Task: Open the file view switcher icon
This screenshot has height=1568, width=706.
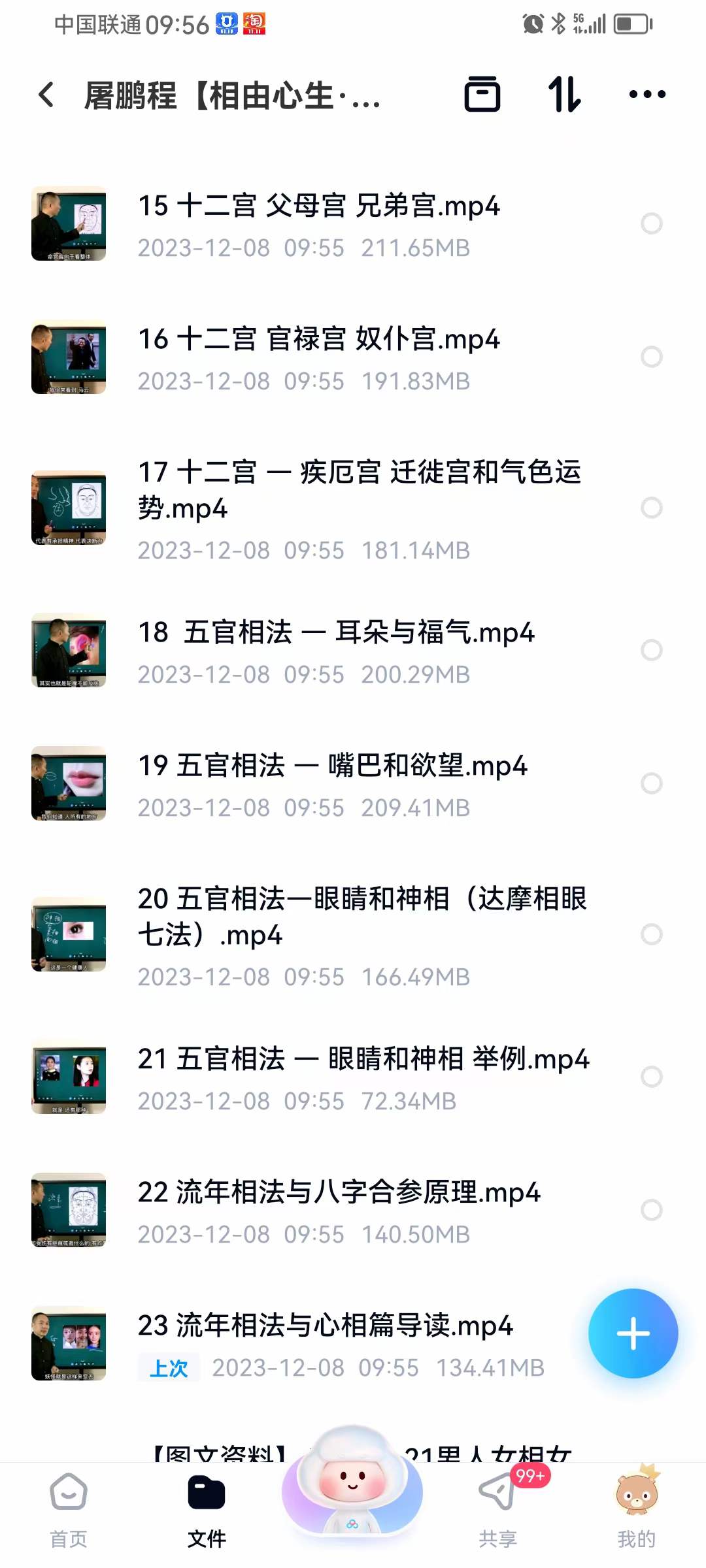Action: pyautogui.click(x=484, y=95)
